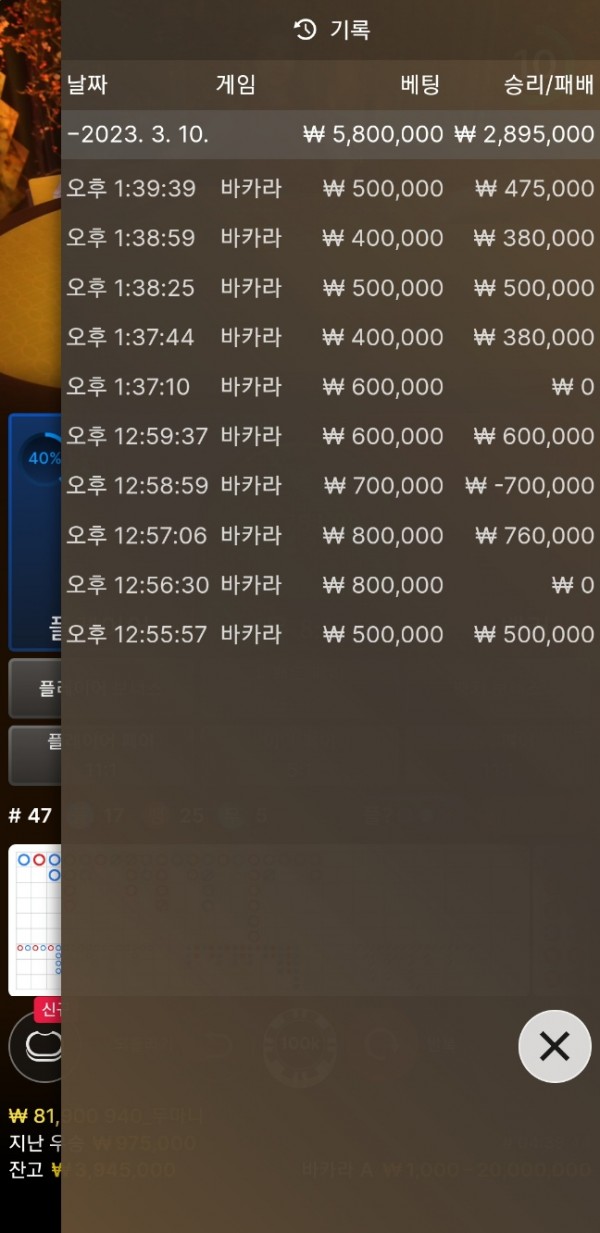Open the 오후 1:38:59 바카라 record
The height and width of the screenshot is (1233, 600).
330,238
